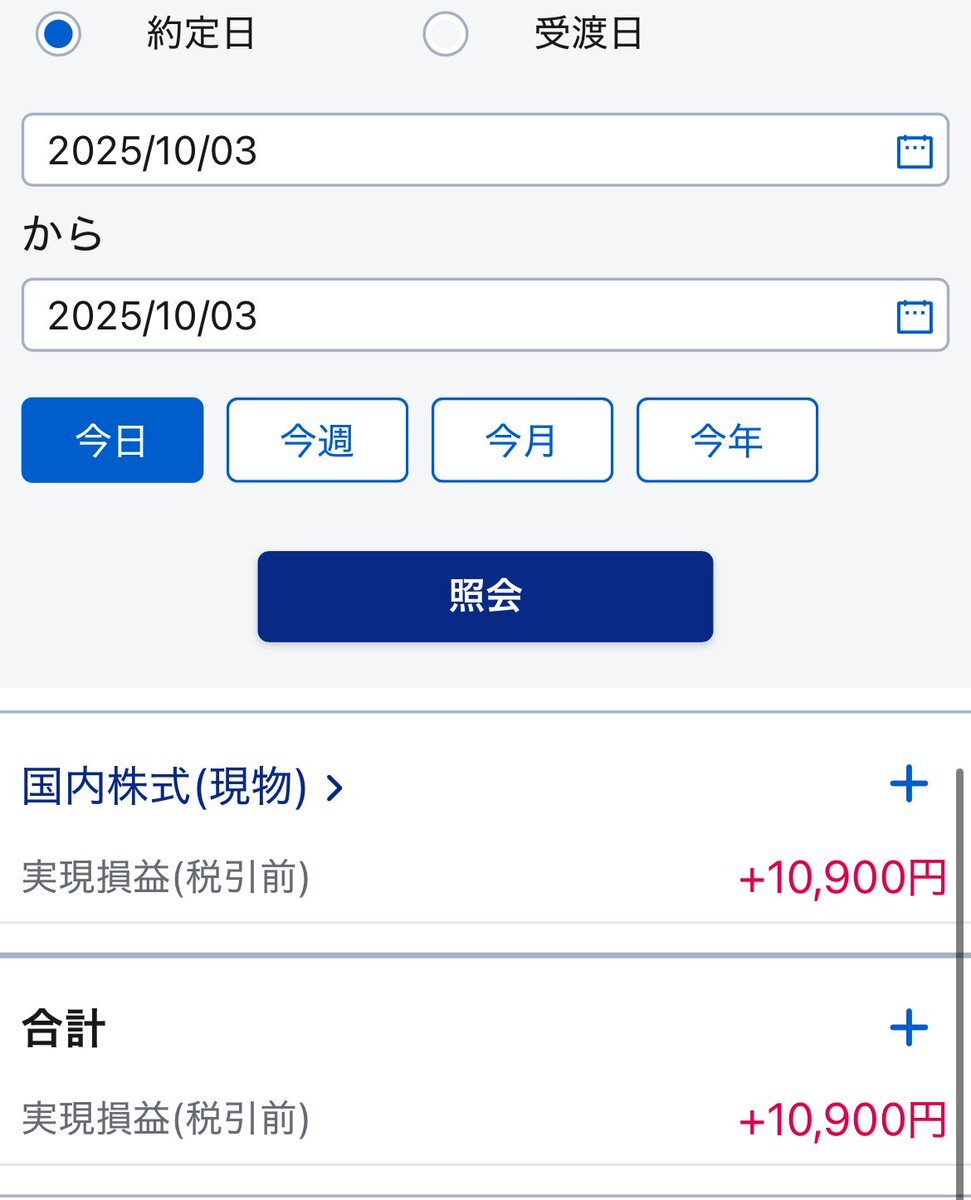Choose the 今月 period button
971x1200 pixels.
(x=522, y=440)
